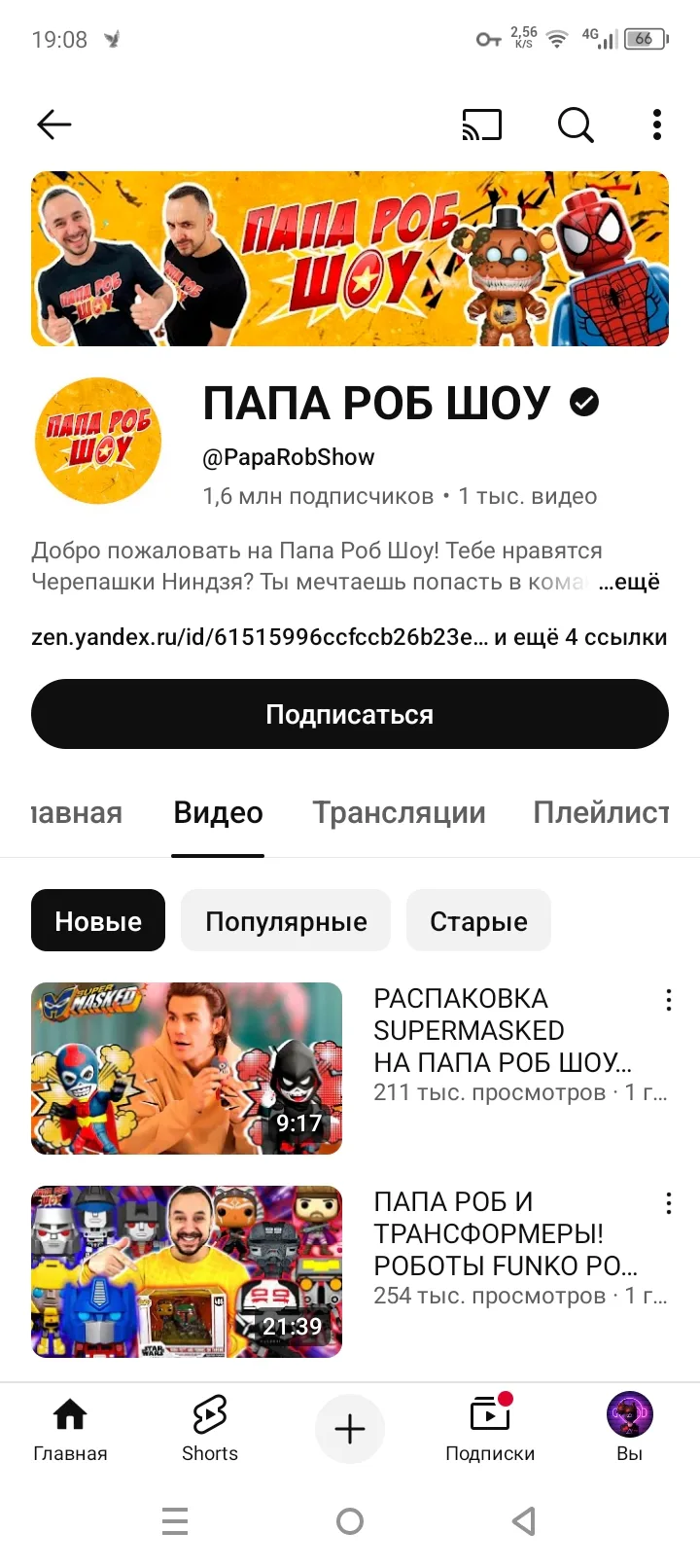Subscribe with the Подписаться button
700x1568 pixels.
pyautogui.click(x=350, y=714)
